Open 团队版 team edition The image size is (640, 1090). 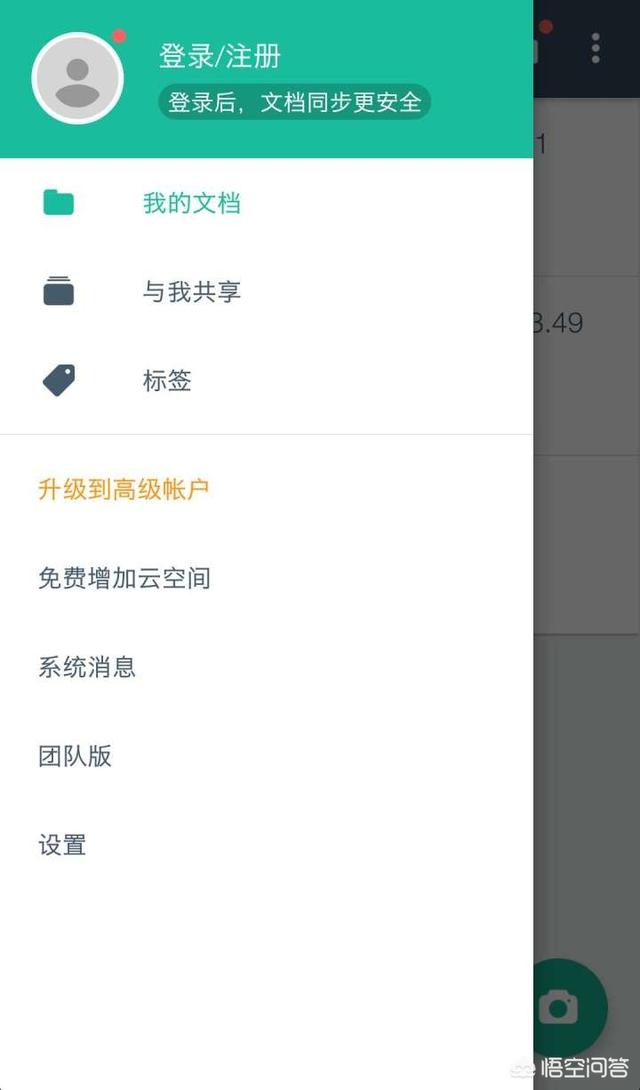click(75, 756)
